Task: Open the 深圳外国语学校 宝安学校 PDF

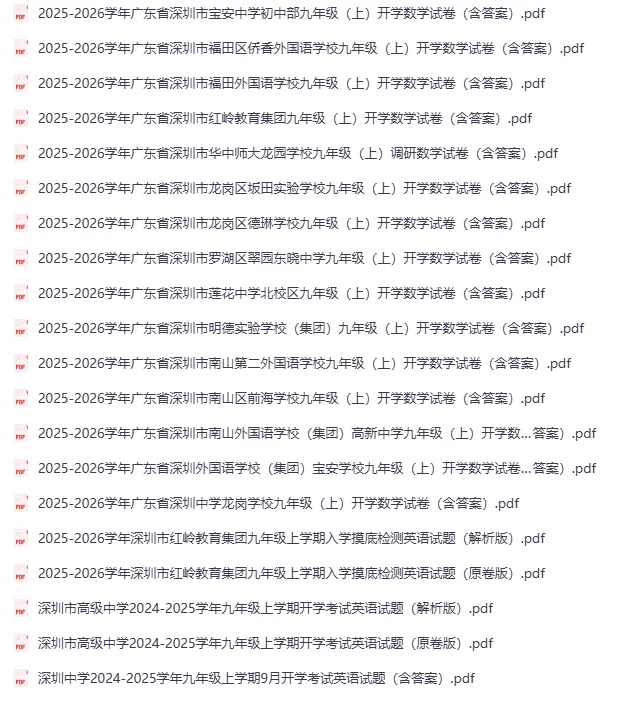Action: [x=317, y=468]
